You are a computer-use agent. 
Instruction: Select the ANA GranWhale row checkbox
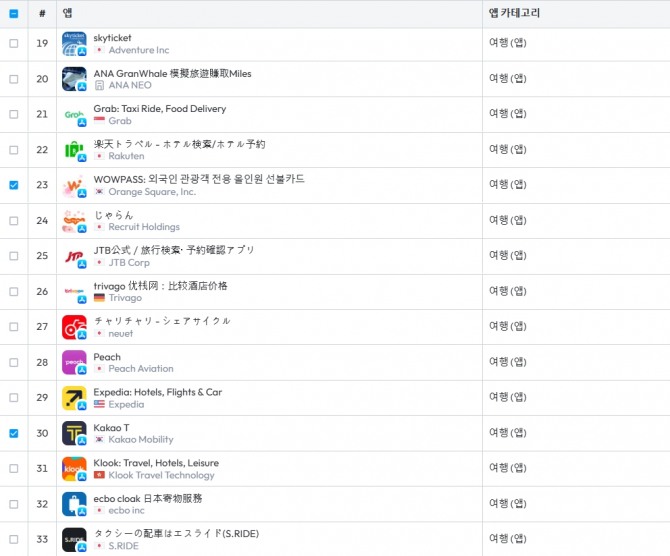click(13, 79)
